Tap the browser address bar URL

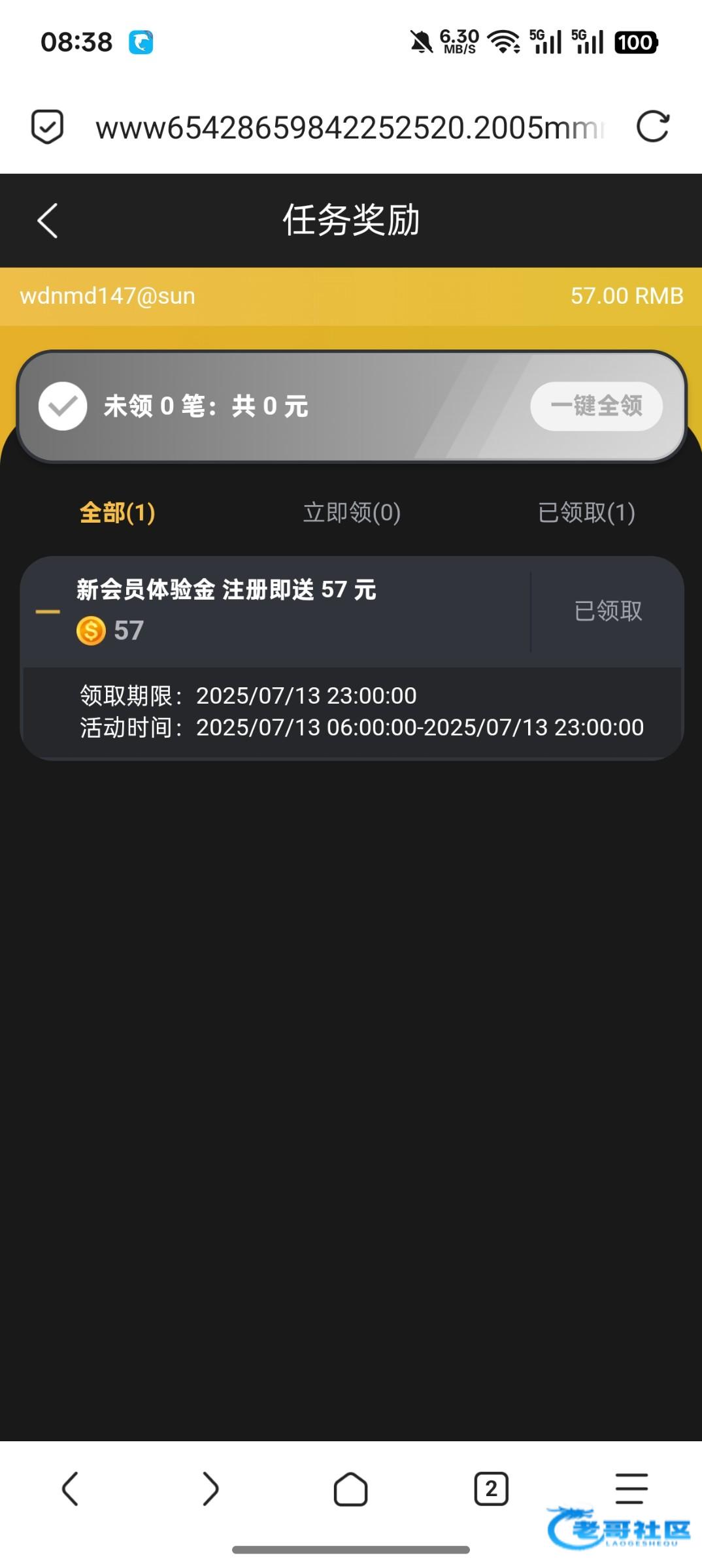click(x=350, y=127)
